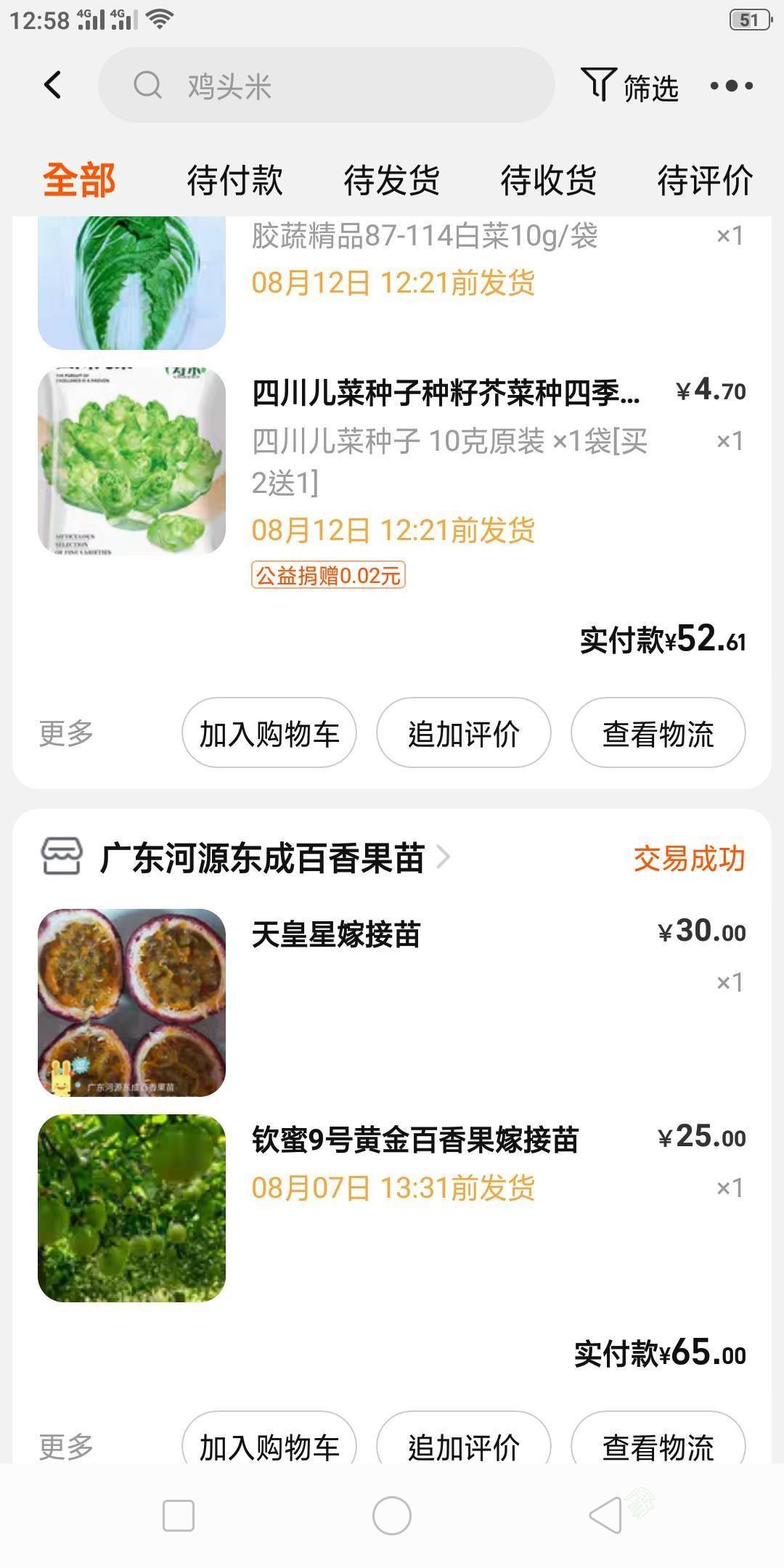The width and height of the screenshot is (784, 1568).
Task: Open the 广东河源东成百香果苗 shop page
Action: click(x=261, y=858)
